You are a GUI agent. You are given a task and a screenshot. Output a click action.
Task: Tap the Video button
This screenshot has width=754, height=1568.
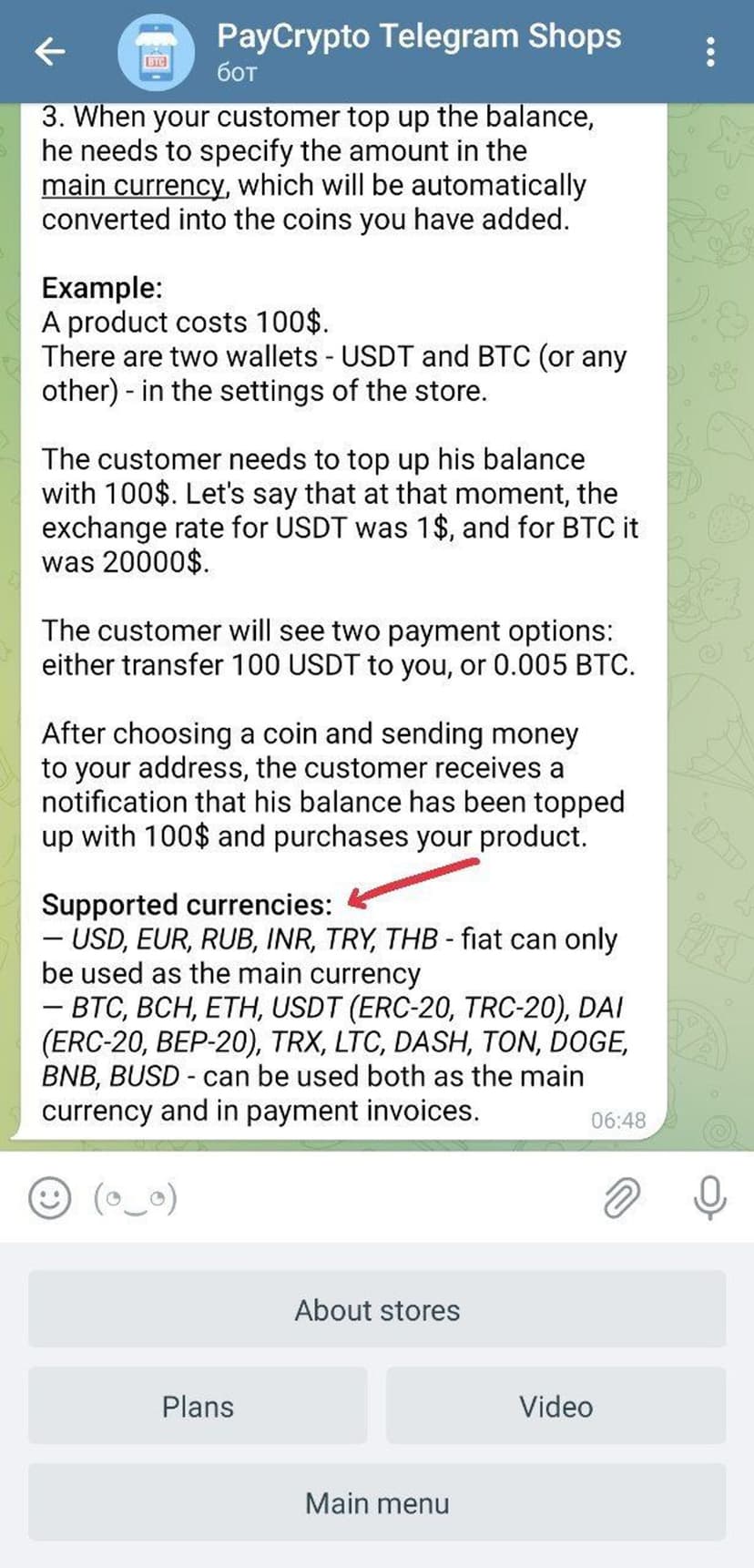(555, 1407)
